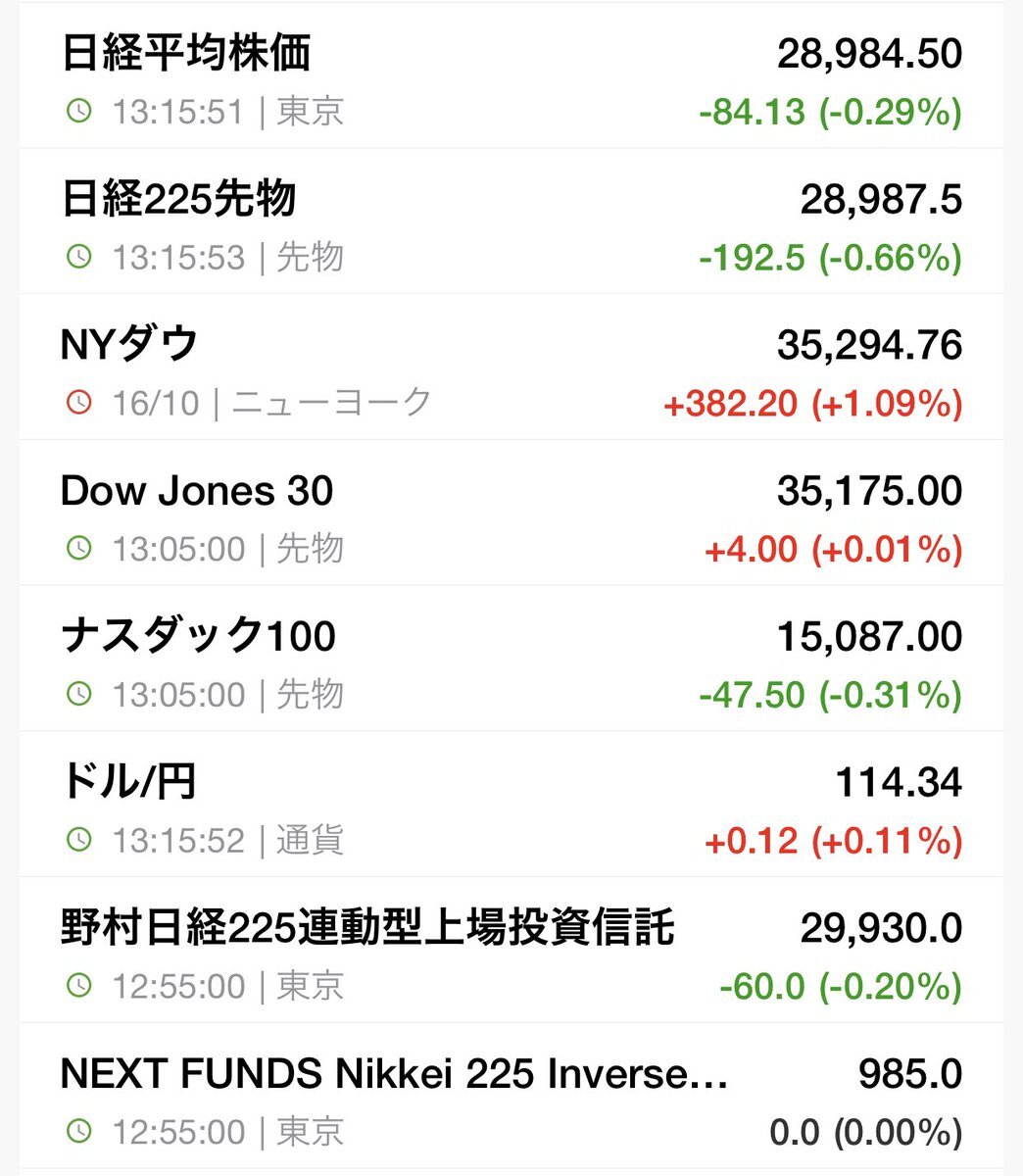Click the clock icon beside Dow Jones 30
Image resolution: width=1023 pixels, height=1176 pixels.
pos(78,549)
